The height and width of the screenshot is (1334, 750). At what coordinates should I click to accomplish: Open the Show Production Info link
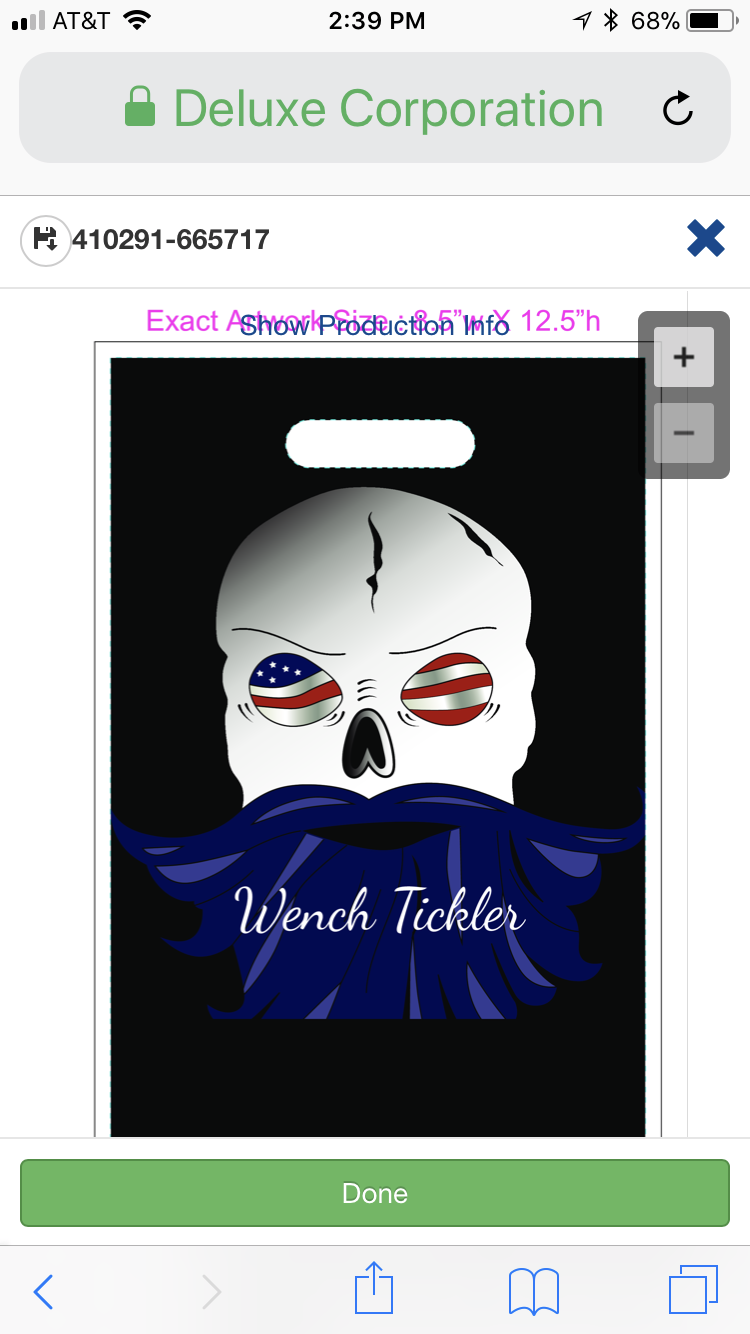(x=375, y=325)
